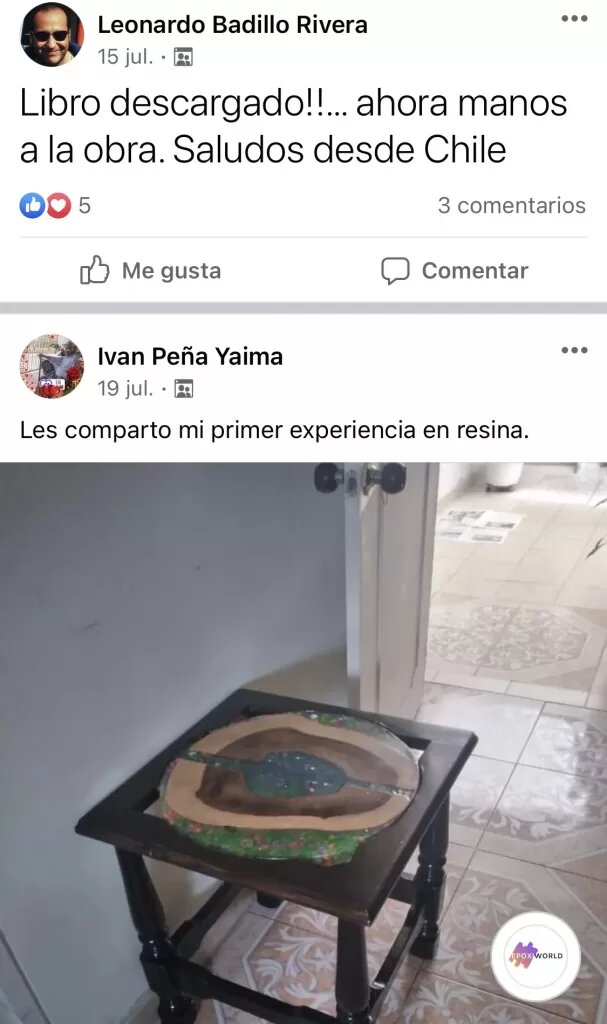The height and width of the screenshot is (1024, 607).
Task: Open options menu on Ivan's post
Action: (x=574, y=350)
